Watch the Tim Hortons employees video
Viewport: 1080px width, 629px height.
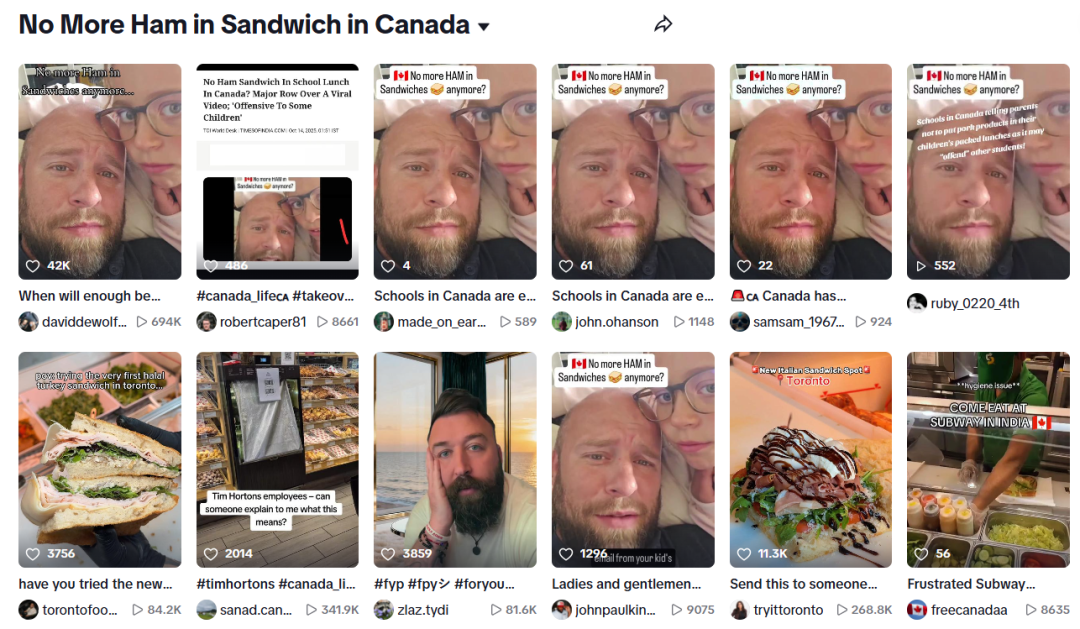pos(277,459)
